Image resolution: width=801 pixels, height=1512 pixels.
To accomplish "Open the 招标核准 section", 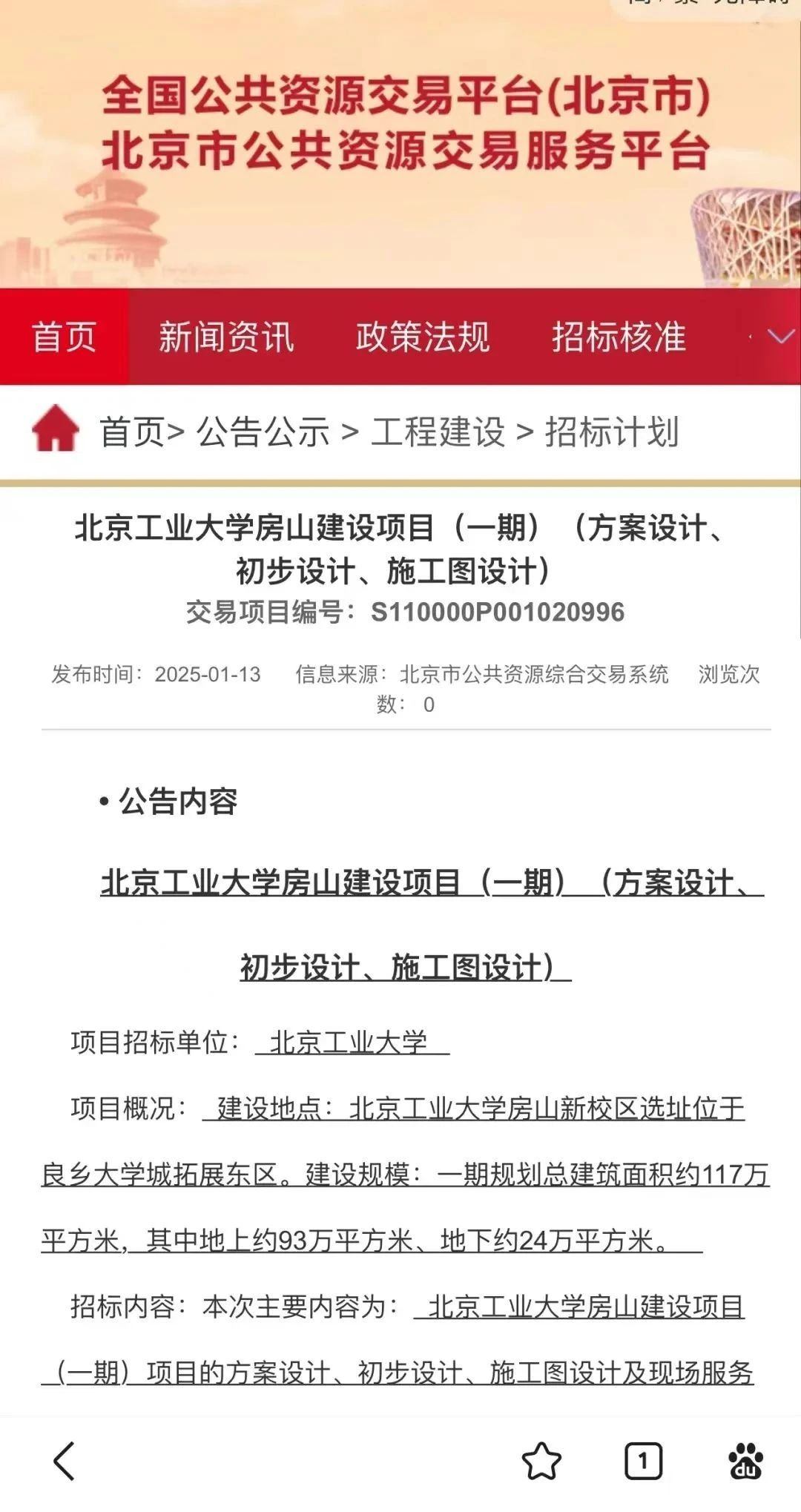I will 619,337.
